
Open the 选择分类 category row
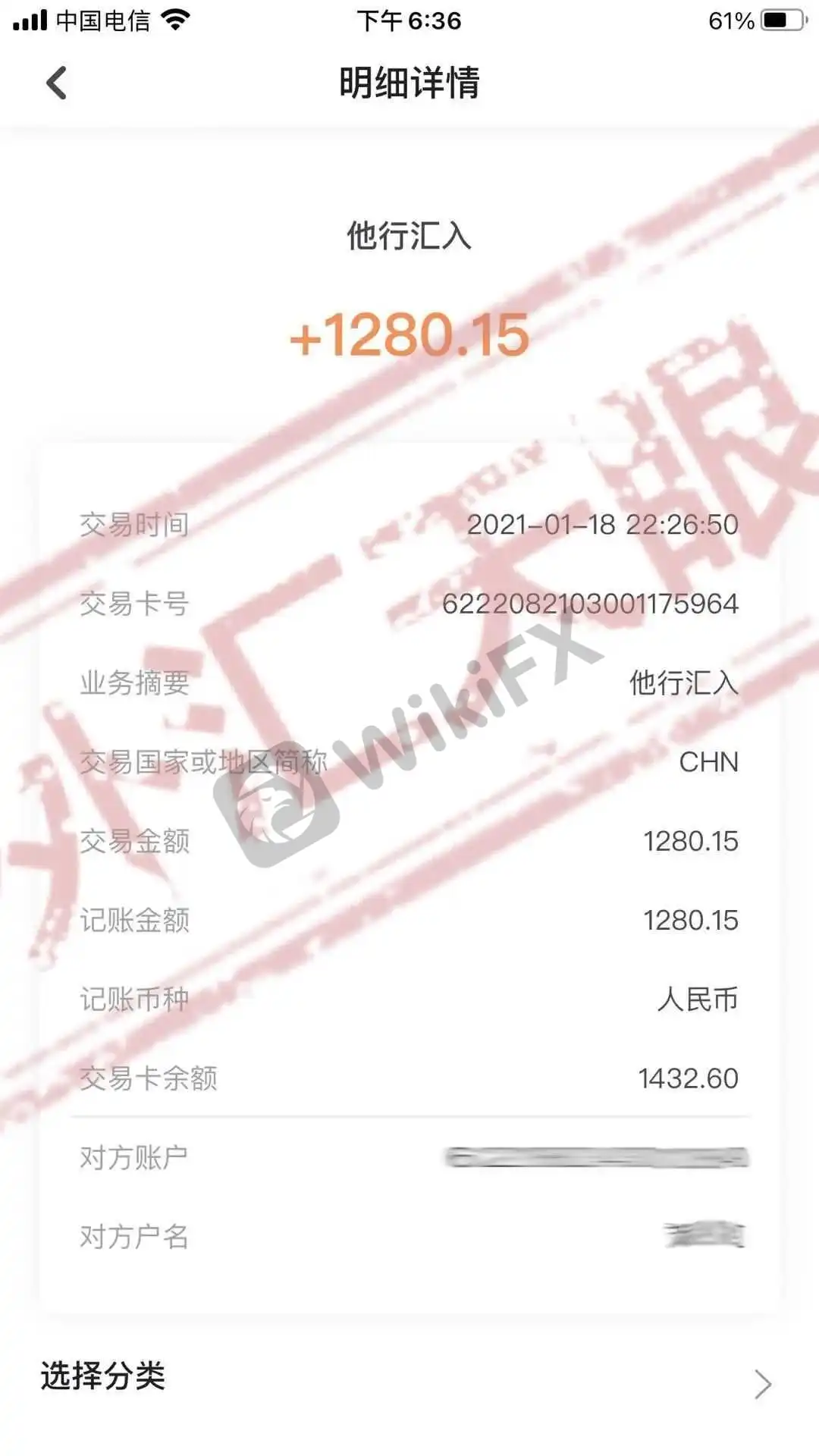[408, 1378]
